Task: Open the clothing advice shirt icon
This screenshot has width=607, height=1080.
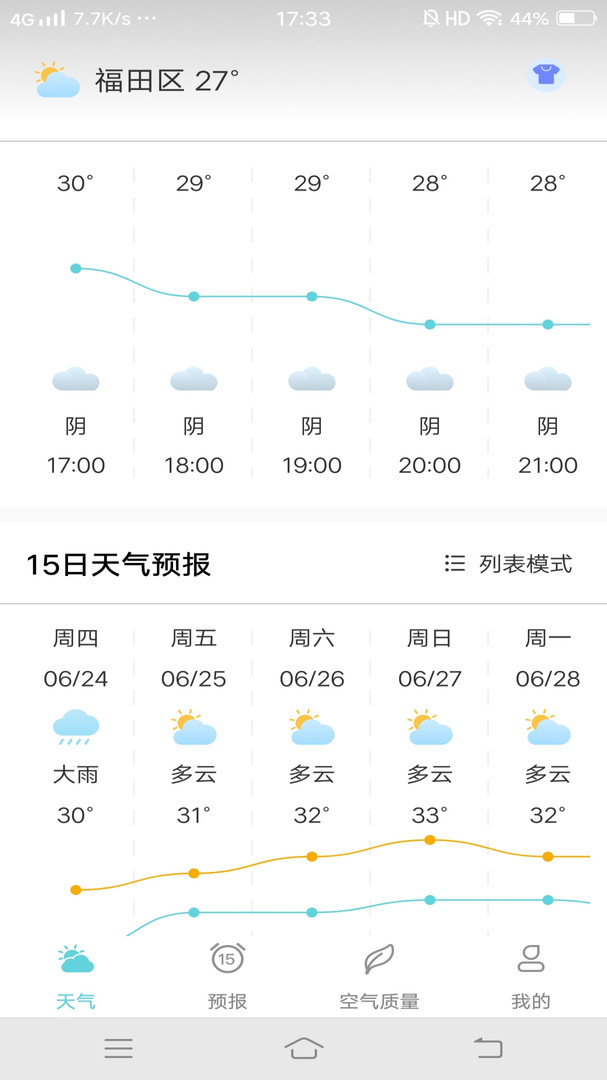Action: 546,75
